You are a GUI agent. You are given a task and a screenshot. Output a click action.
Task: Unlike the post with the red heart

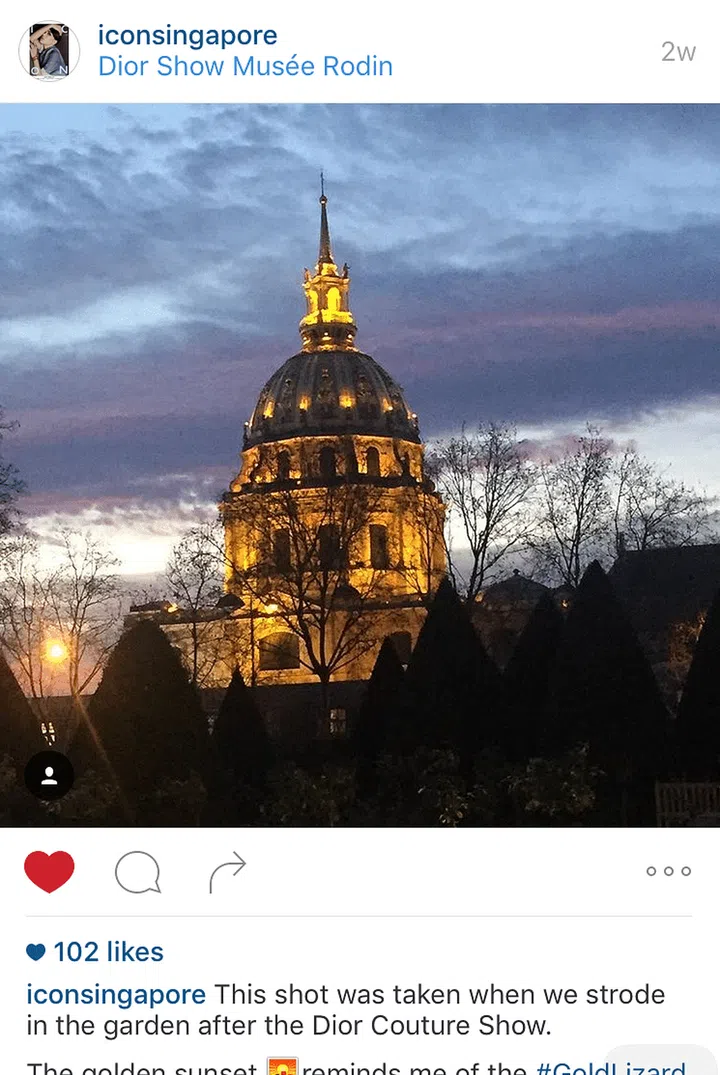(x=49, y=871)
